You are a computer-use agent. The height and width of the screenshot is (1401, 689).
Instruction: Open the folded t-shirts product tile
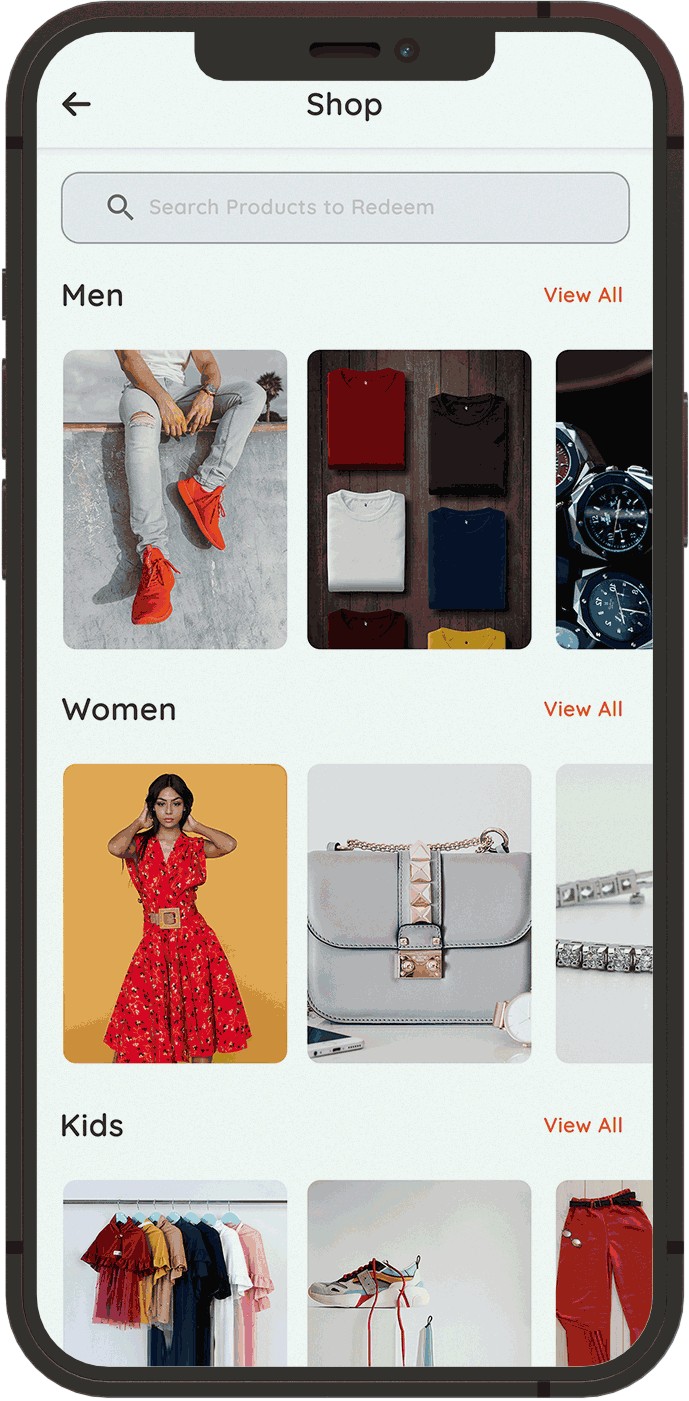click(419, 499)
